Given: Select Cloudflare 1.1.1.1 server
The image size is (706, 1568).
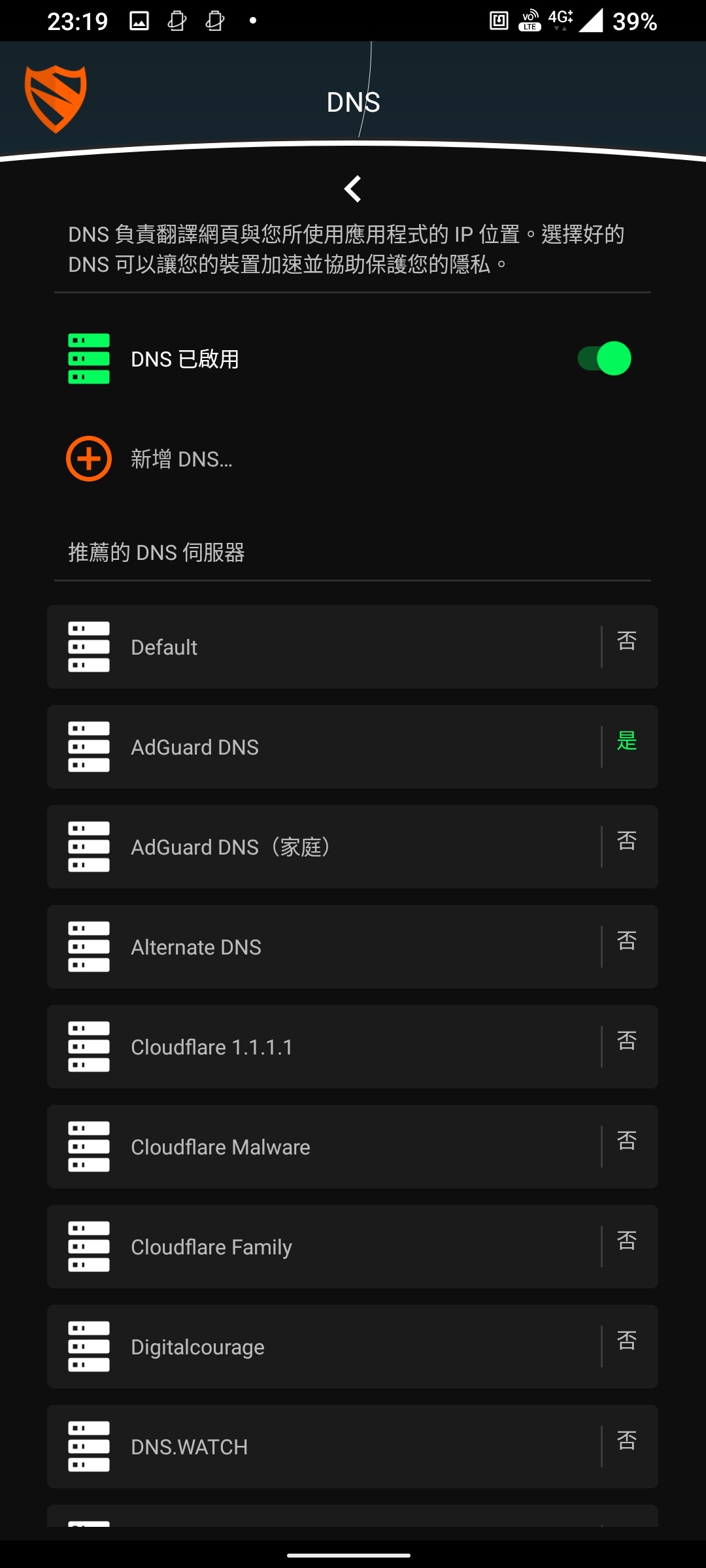Looking at the screenshot, I should pyautogui.click(x=352, y=1047).
